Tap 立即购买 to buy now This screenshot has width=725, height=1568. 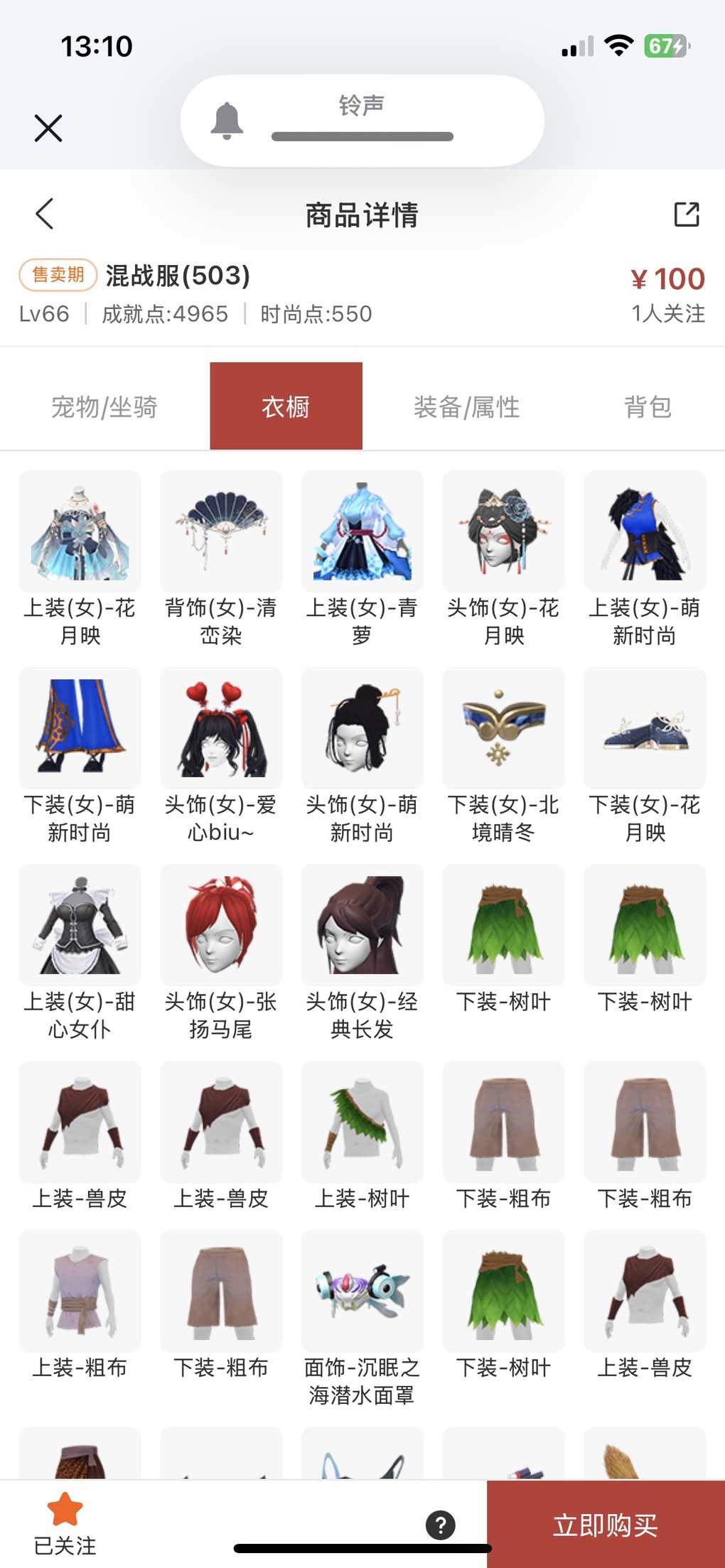tap(606, 1525)
